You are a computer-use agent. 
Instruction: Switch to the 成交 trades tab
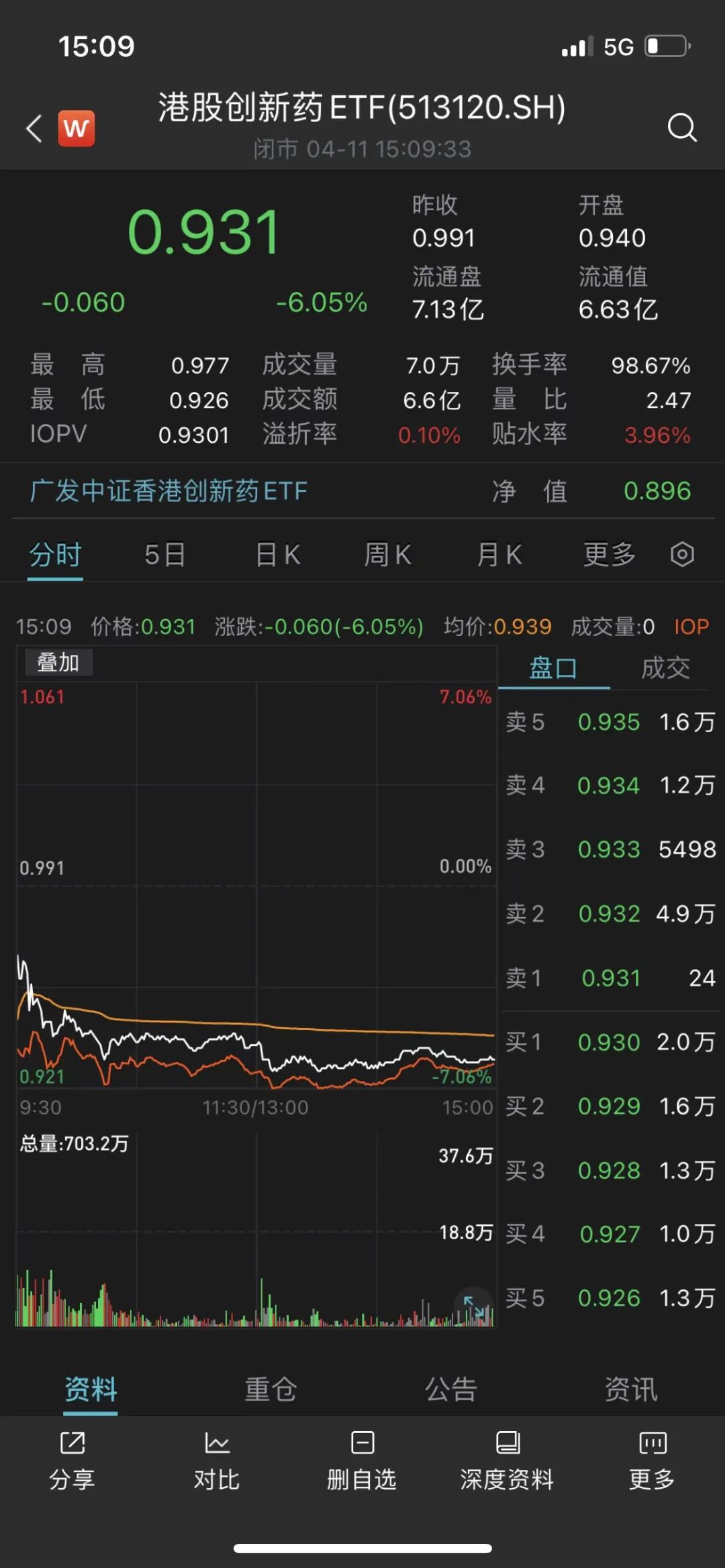tap(665, 668)
